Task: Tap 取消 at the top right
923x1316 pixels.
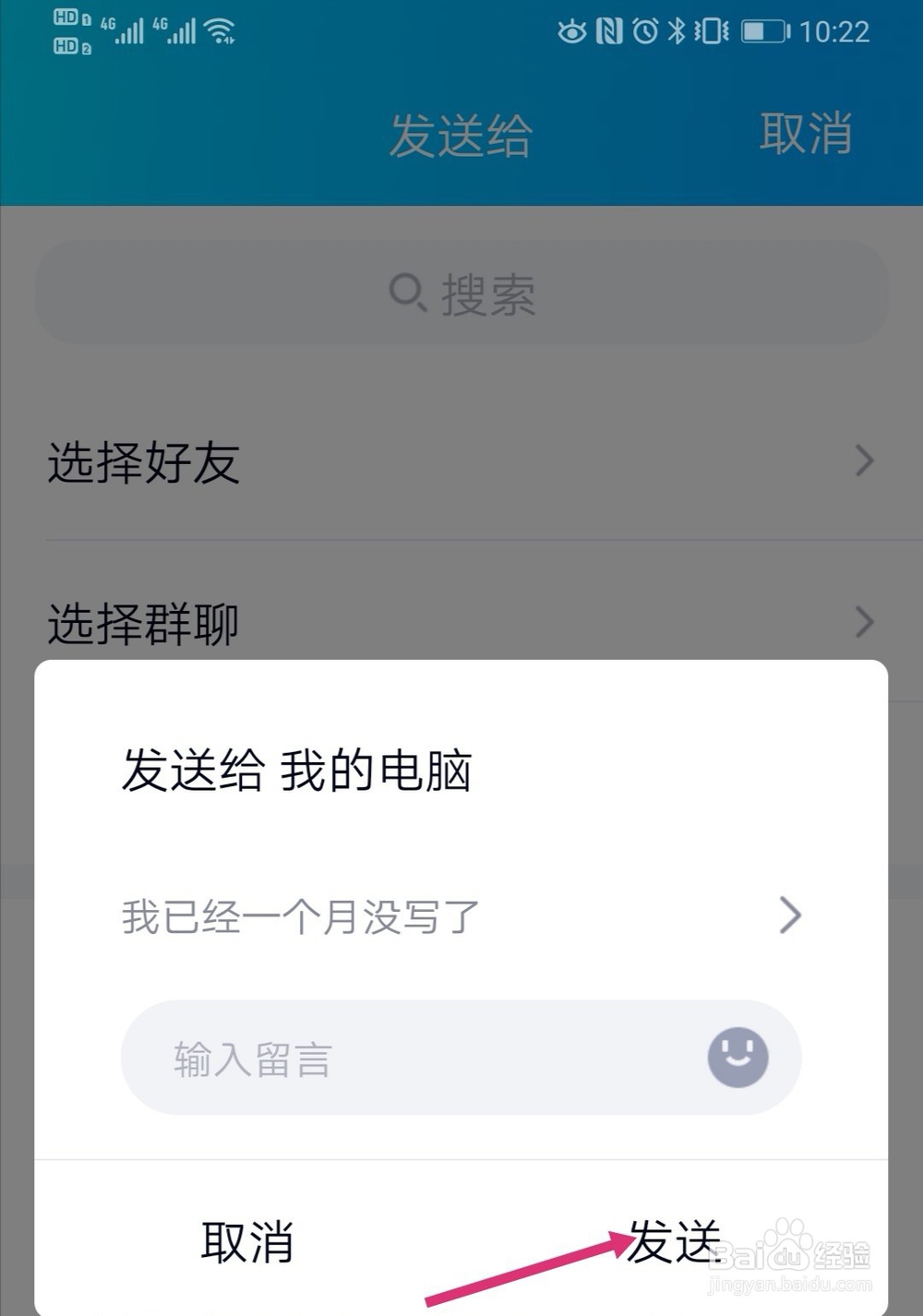Action: pyautogui.click(x=809, y=135)
